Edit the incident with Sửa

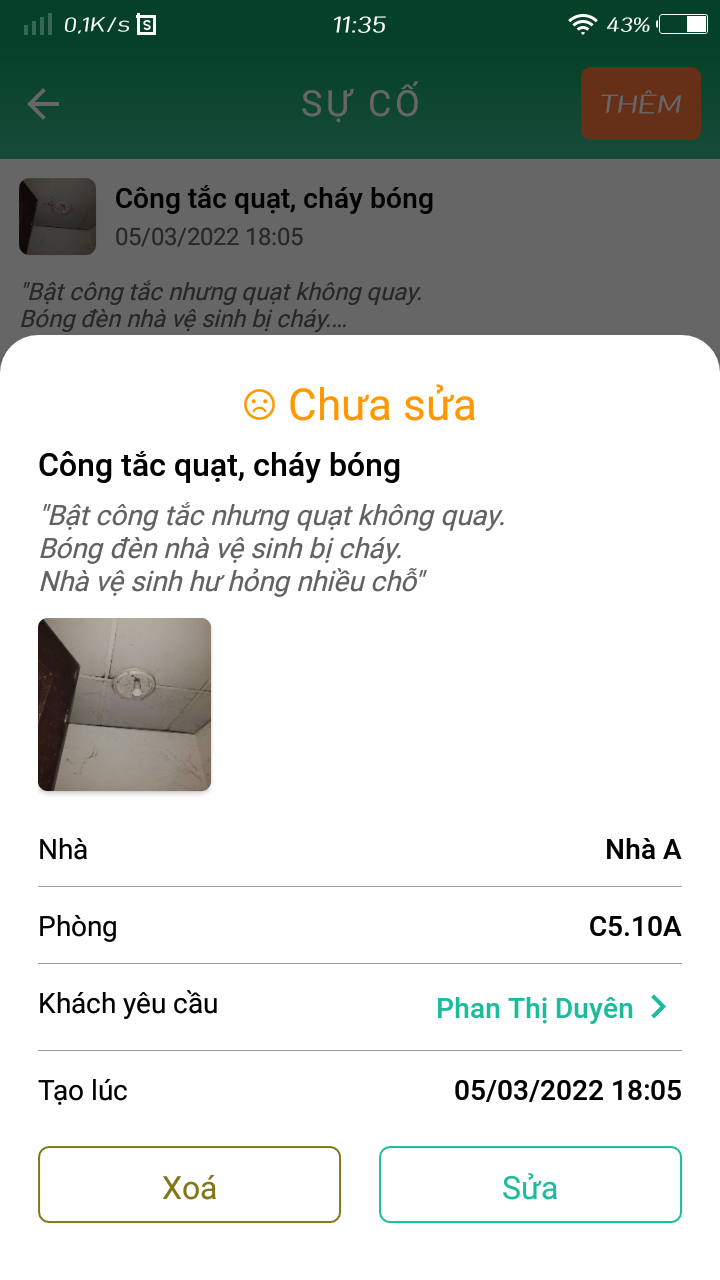pyautogui.click(x=530, y=1185)
